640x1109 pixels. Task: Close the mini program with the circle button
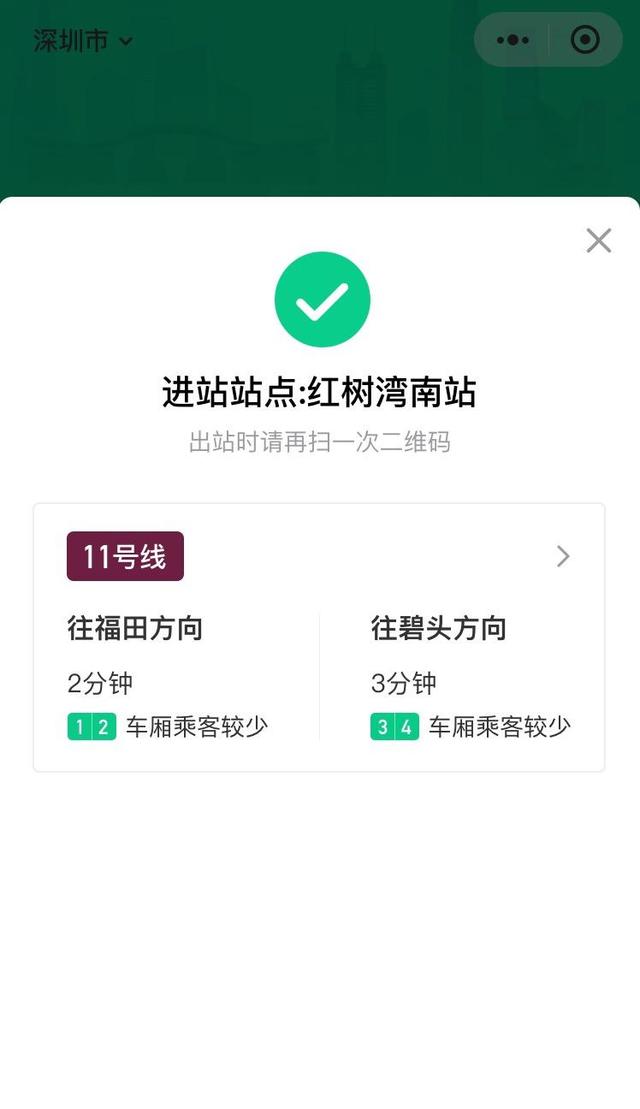tap(586, 40)
